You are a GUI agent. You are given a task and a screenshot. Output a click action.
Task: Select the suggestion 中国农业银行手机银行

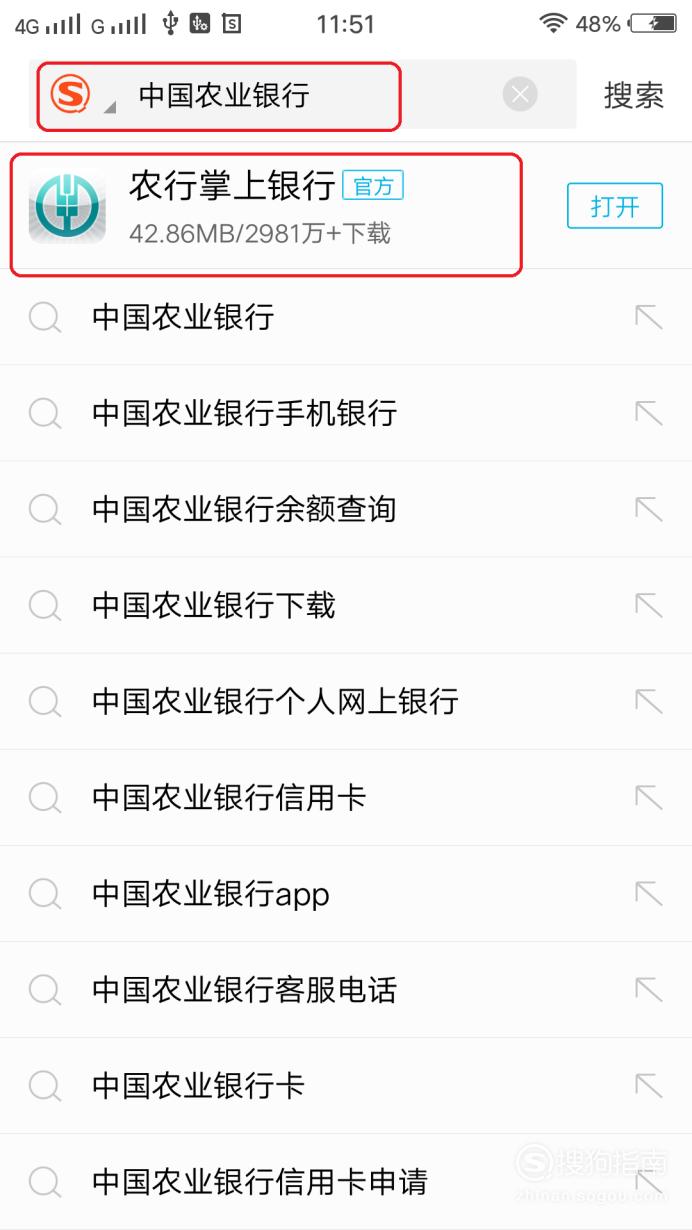[346, 413]
